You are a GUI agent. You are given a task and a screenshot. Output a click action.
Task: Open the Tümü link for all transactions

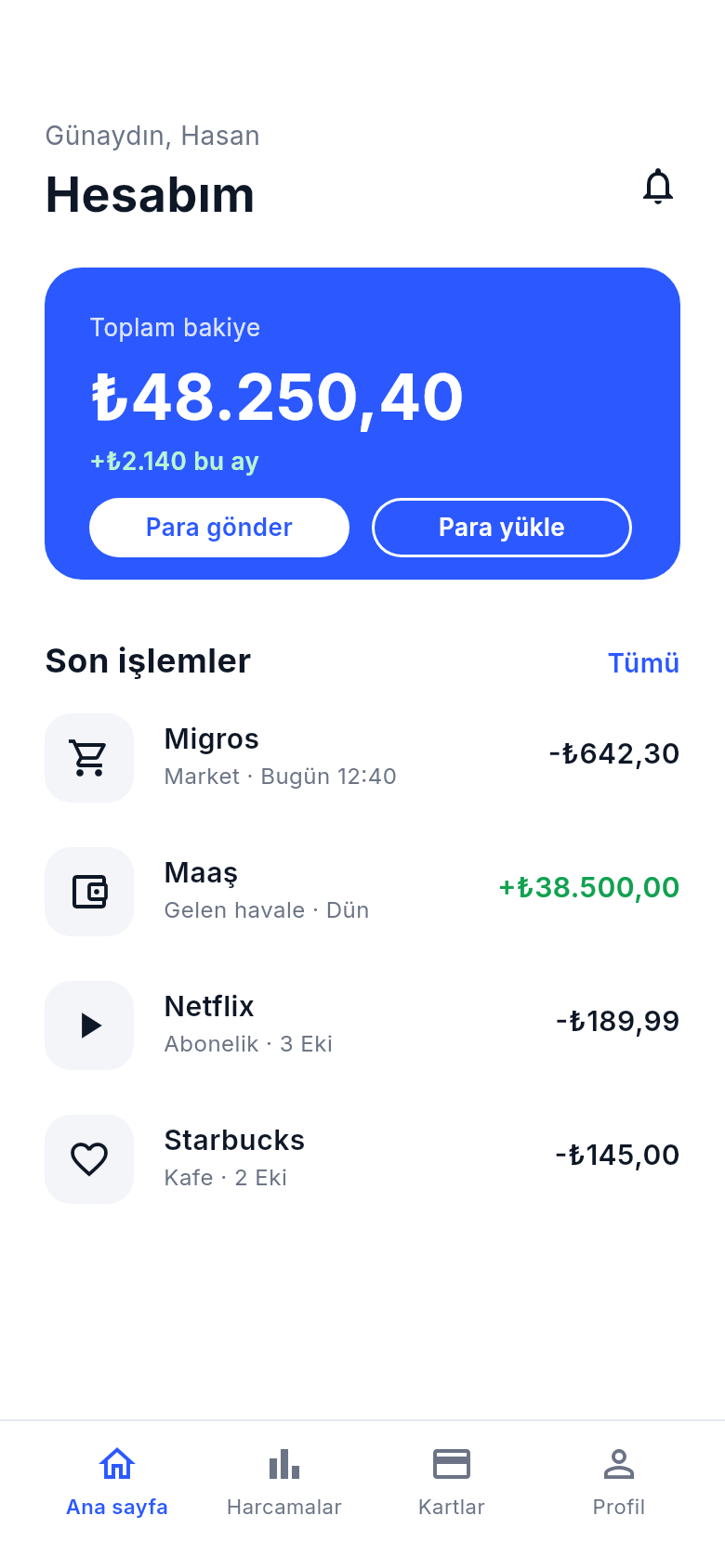coord(643,663)
